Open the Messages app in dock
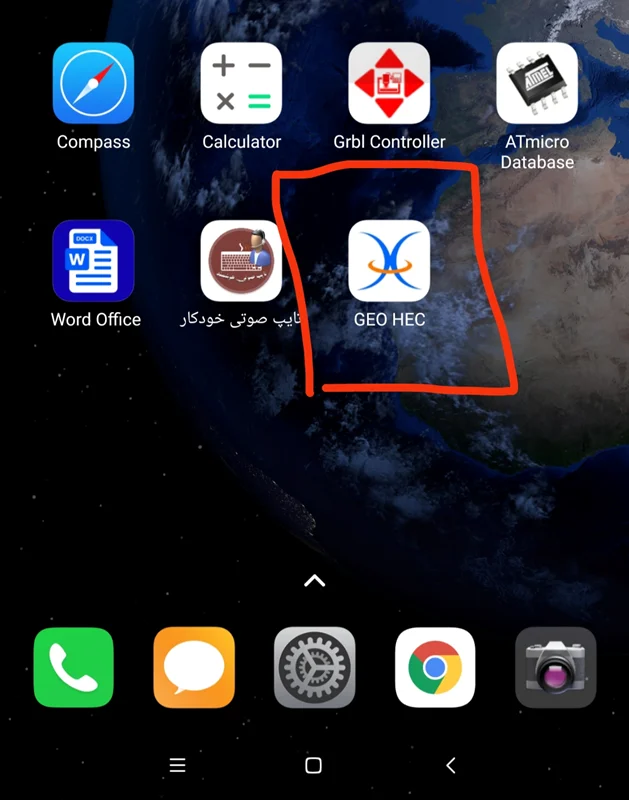Viewport: 629px width, 800px height. (194, 667)
